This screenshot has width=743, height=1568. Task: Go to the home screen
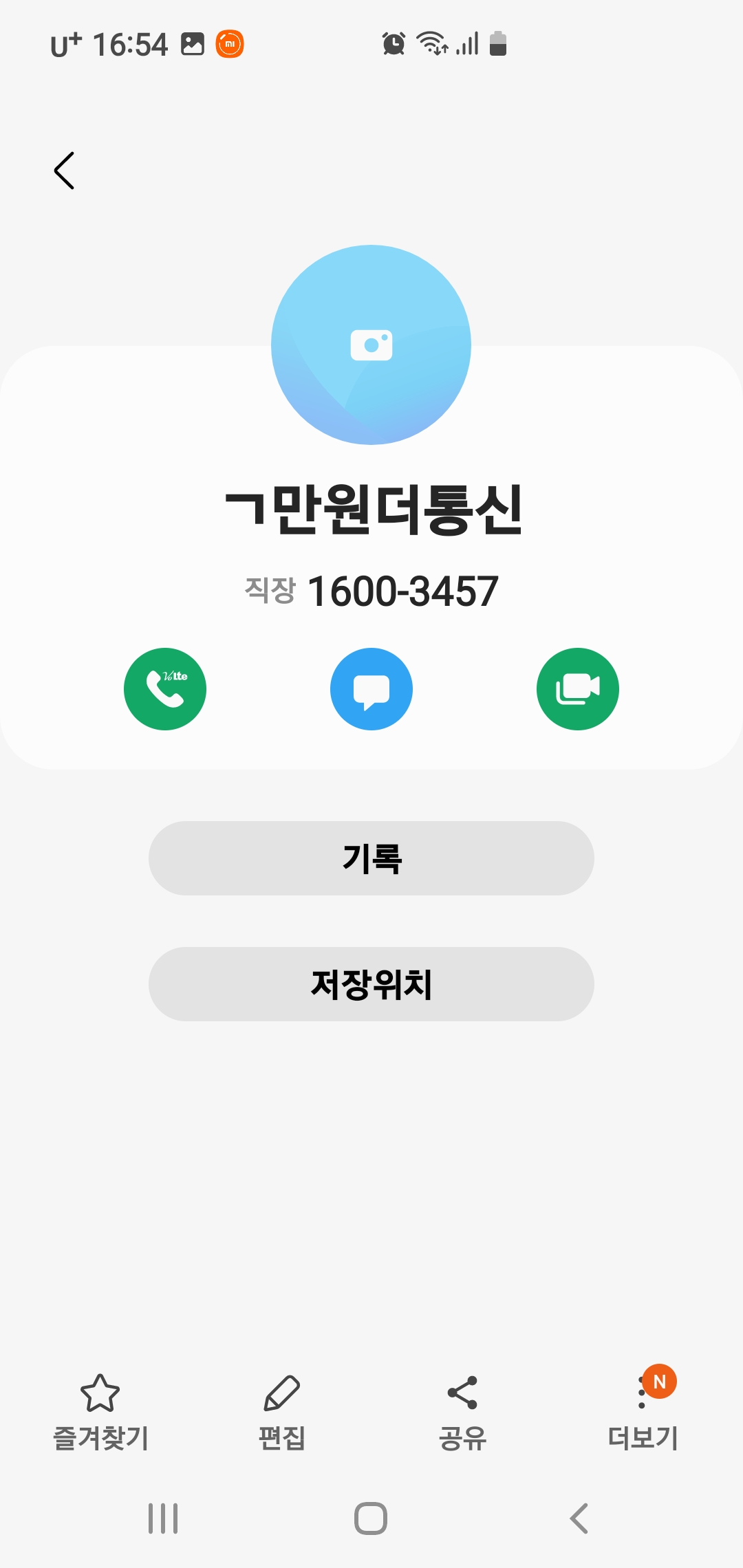(371, 1518)
